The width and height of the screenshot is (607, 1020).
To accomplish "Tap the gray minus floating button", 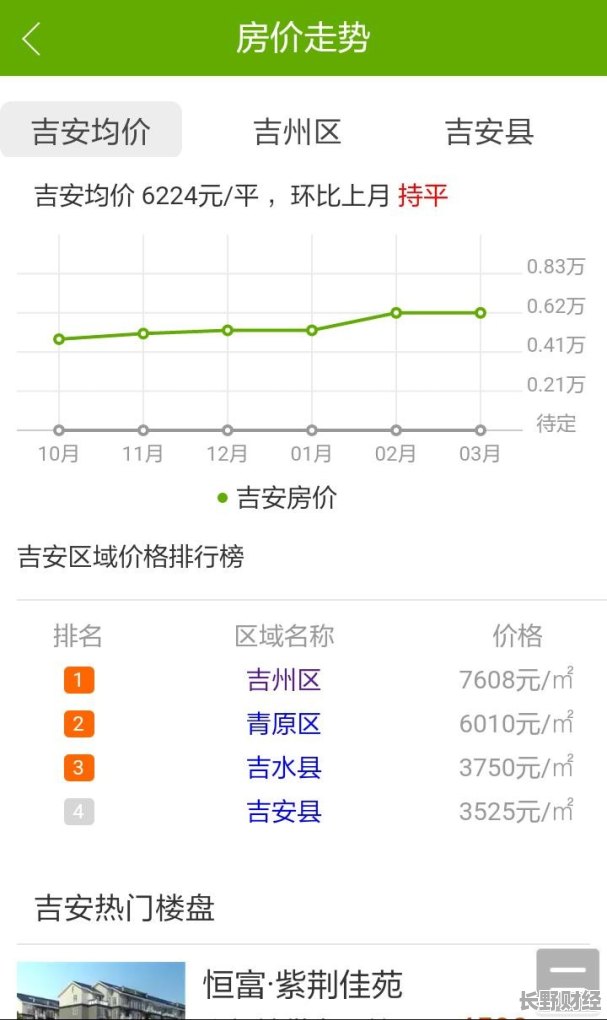I will [567, 971].
